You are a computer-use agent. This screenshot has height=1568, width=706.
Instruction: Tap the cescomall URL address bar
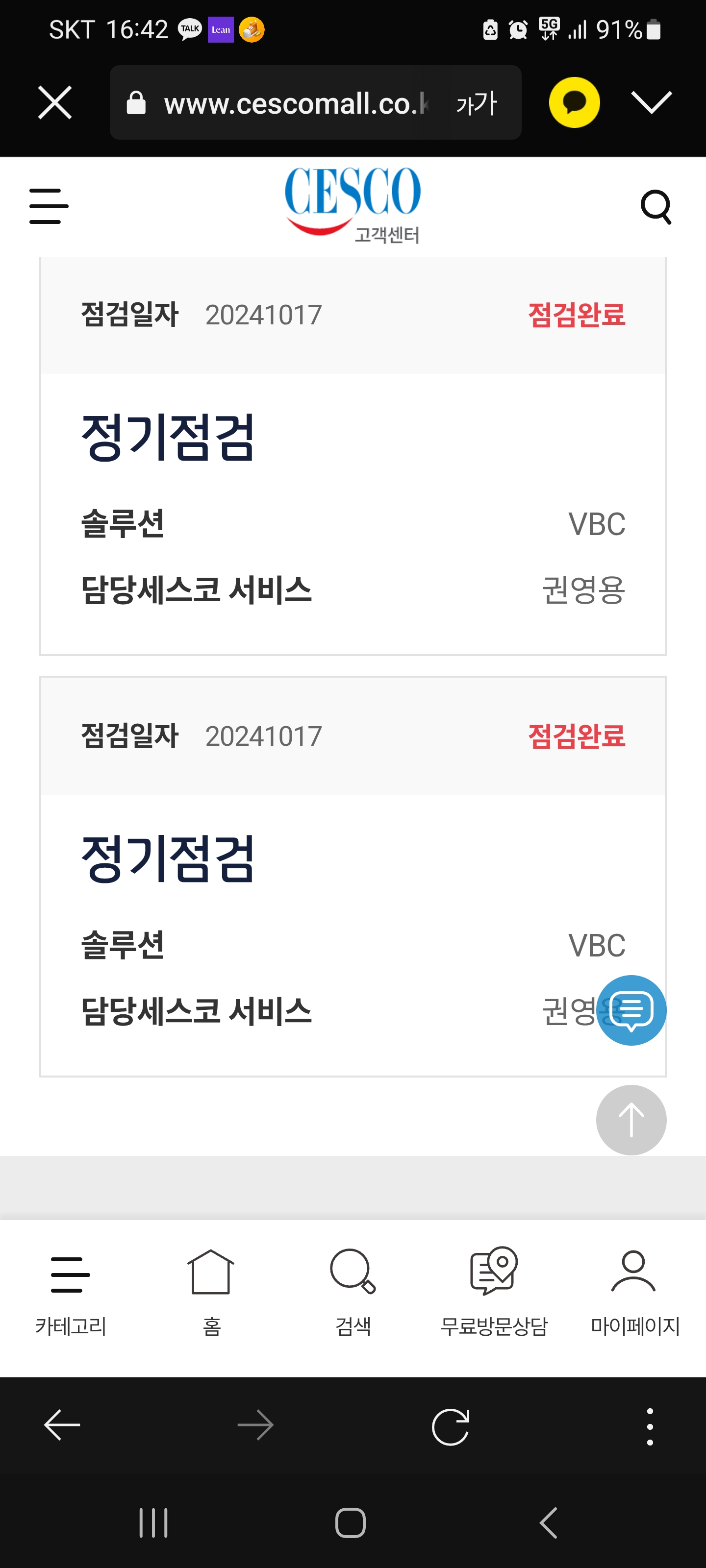(x=286, y=103)
